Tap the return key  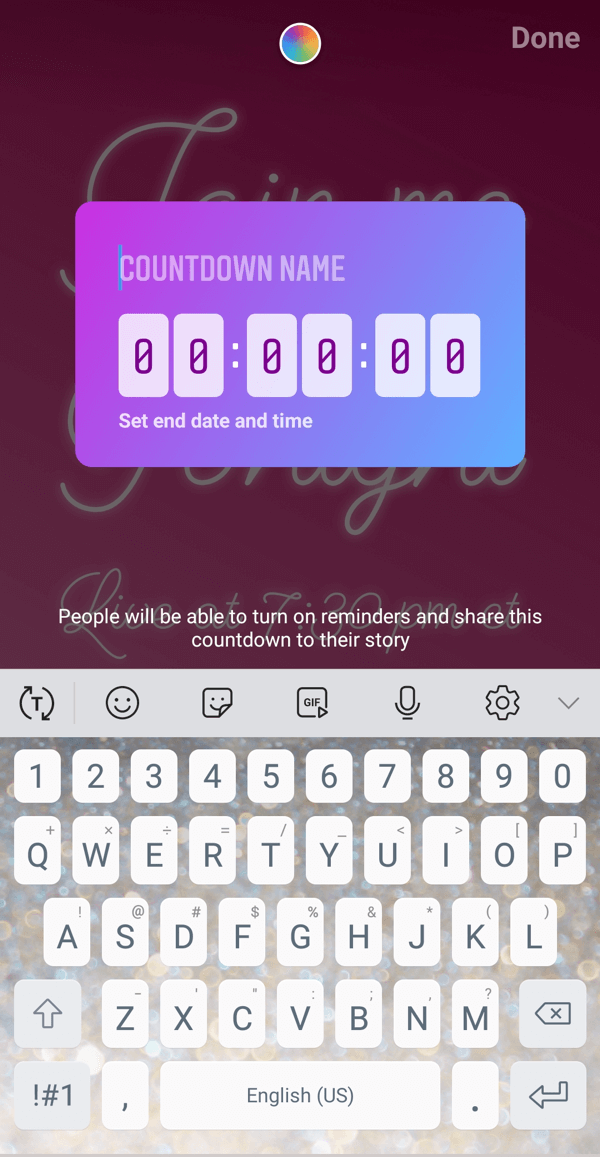tap(548, 1096)
